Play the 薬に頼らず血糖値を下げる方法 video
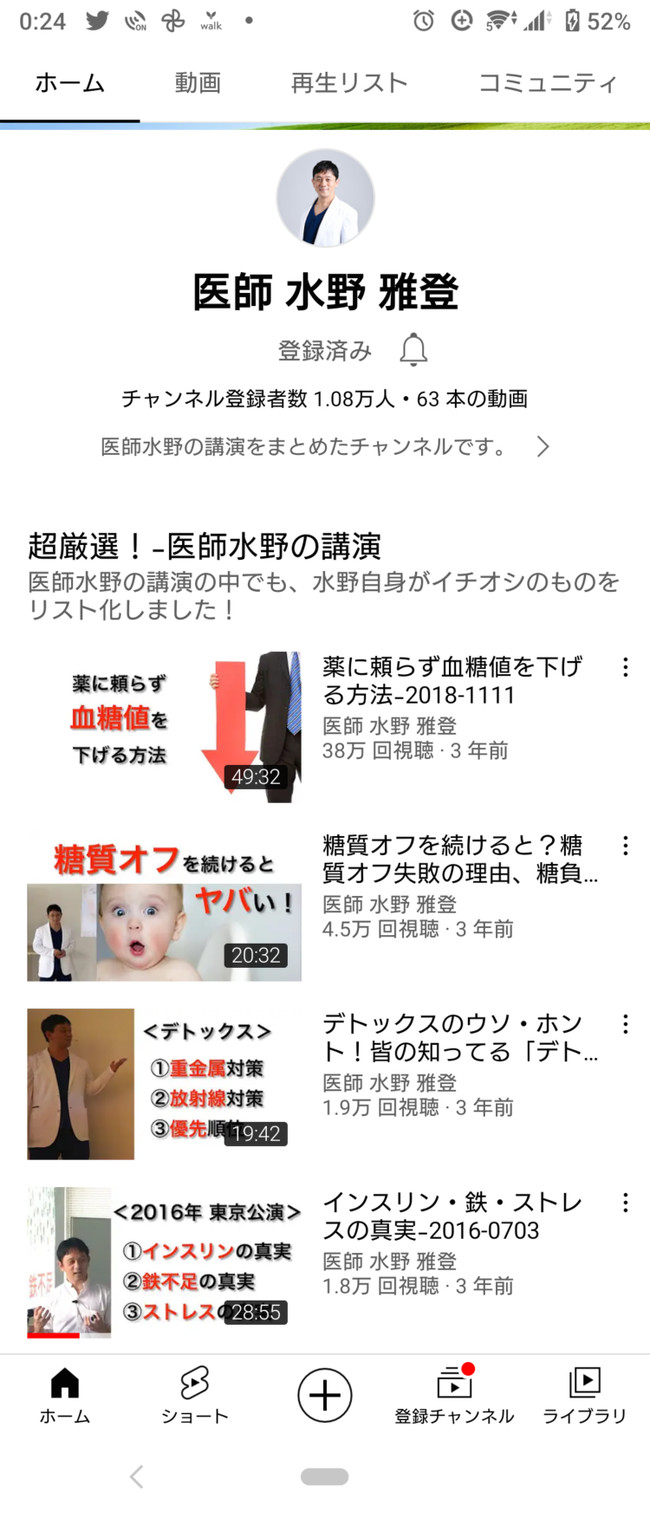This screenshot has height=1518, width=650. pos(164,726)
